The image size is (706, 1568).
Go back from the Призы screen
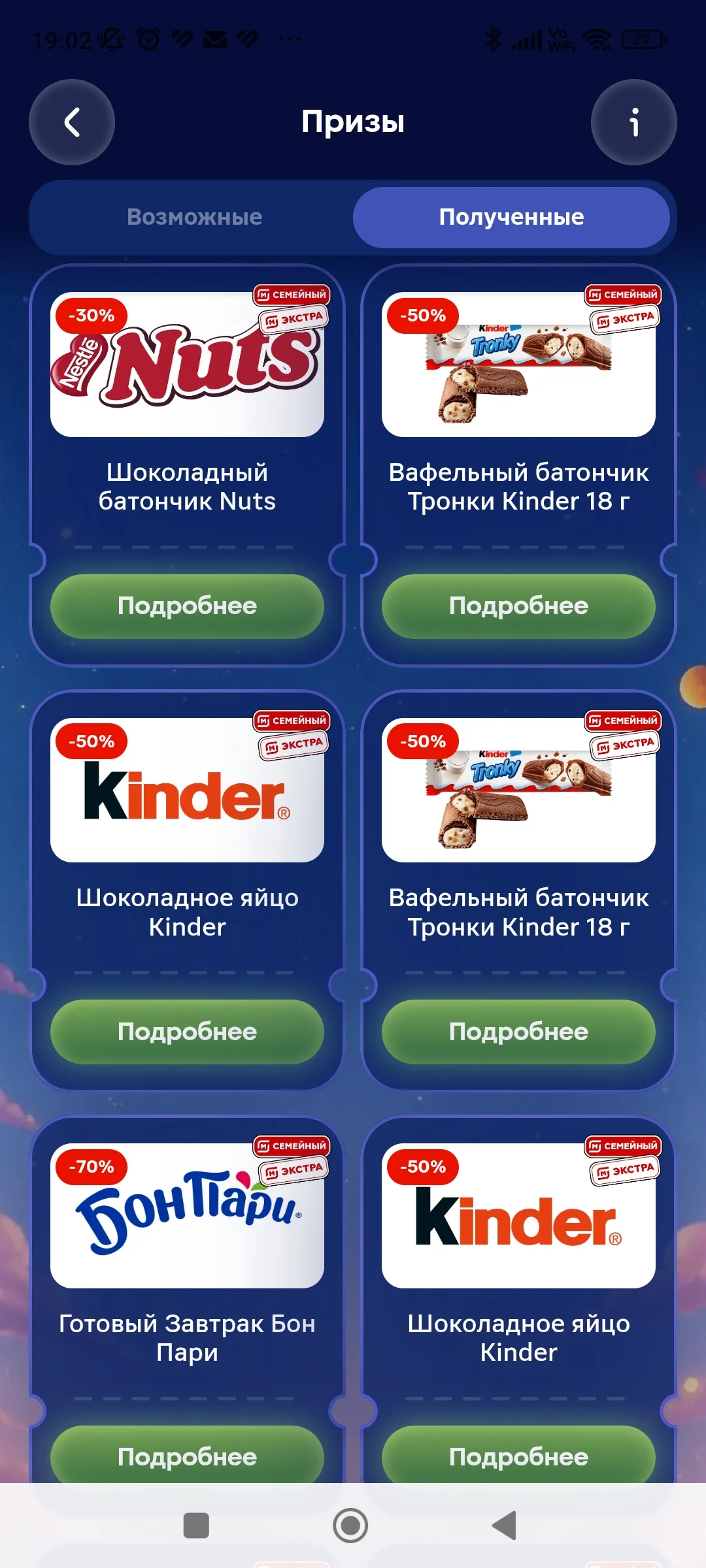click(72, 122)
